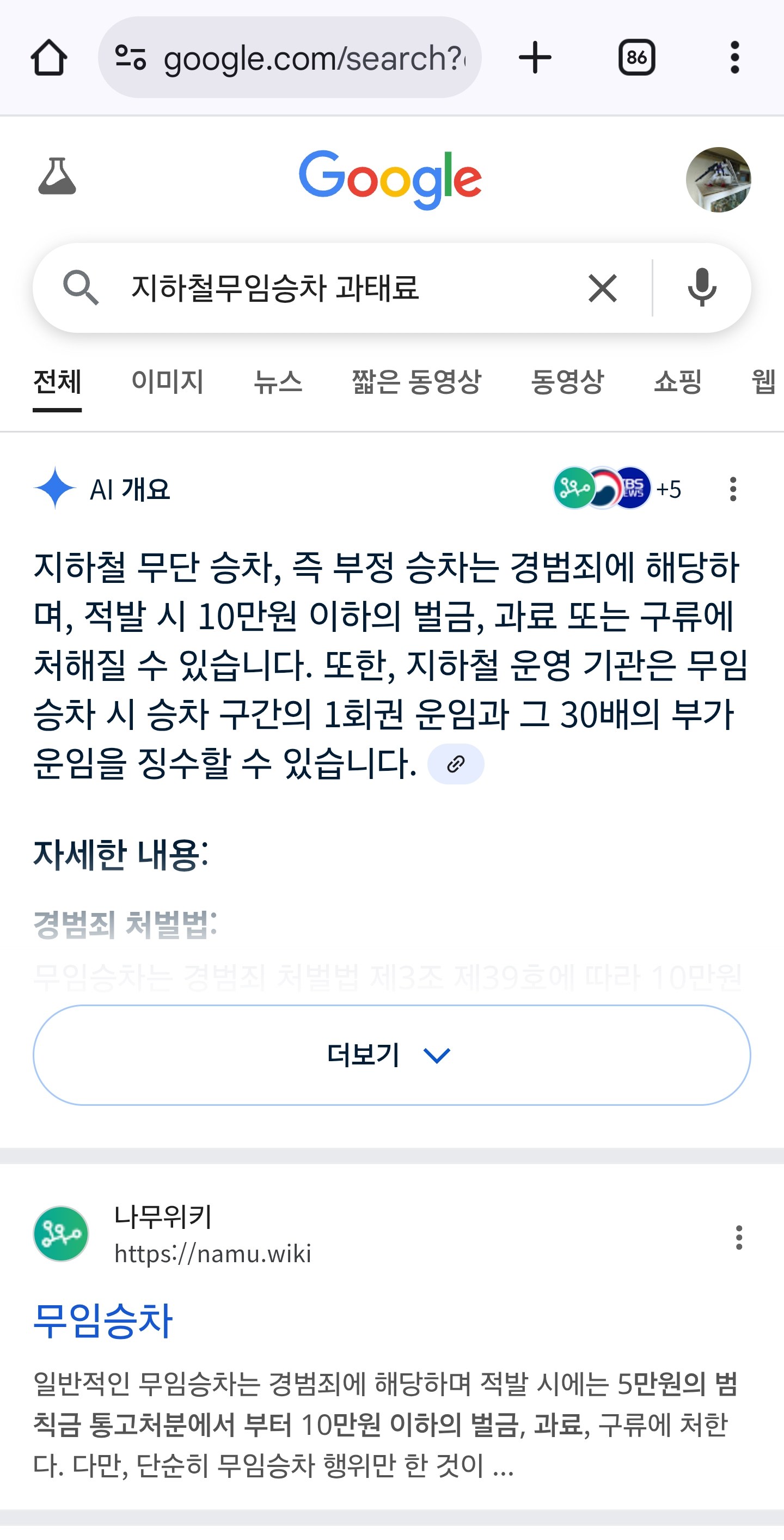Viewport: 784px width, 1540px height.
Task: Open a new browser tab
Action: point(535,58)
